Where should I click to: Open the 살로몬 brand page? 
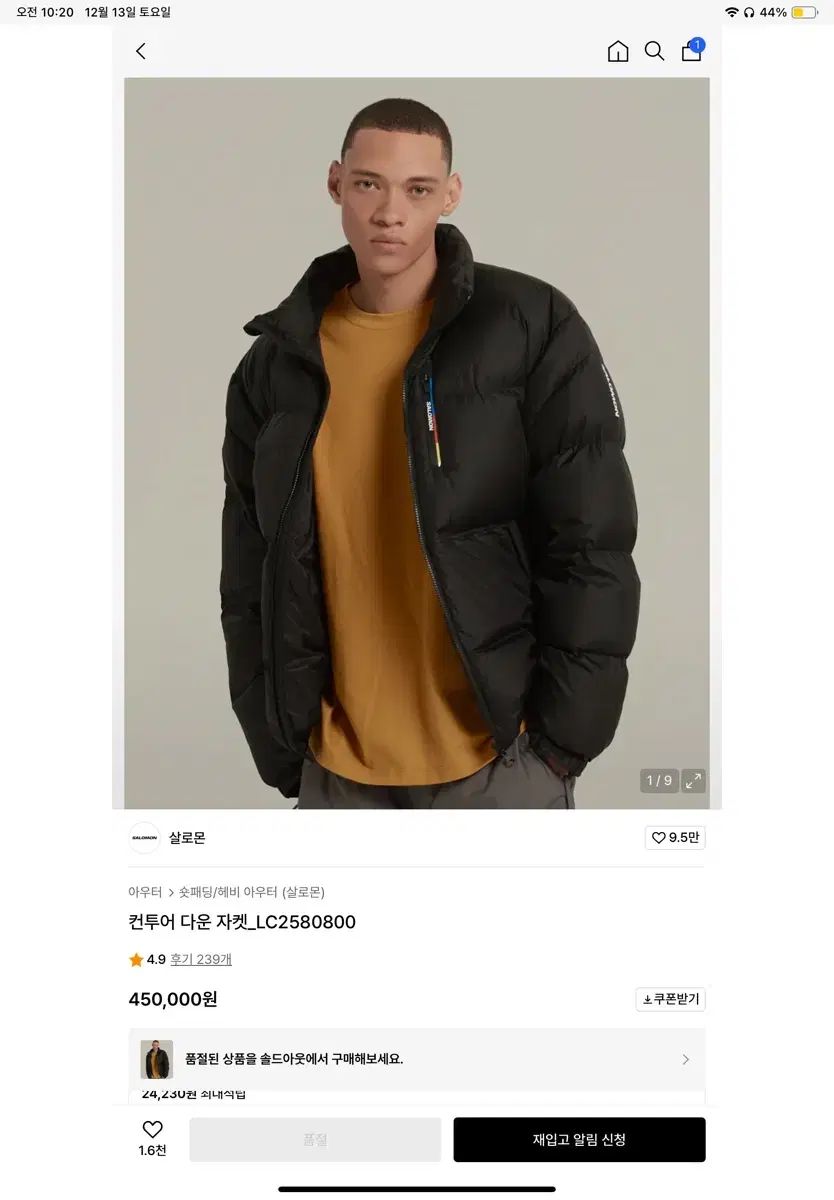pos(186,838)
